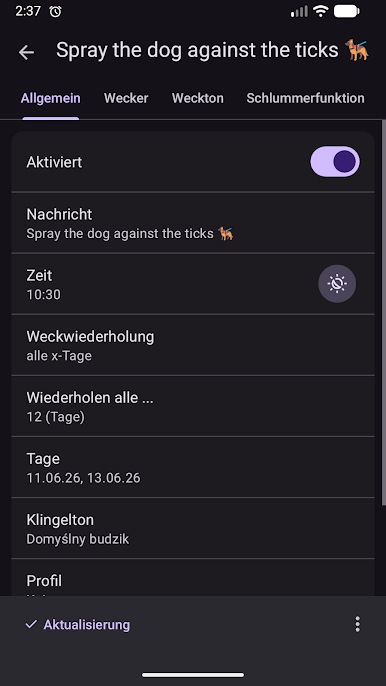Tap the sunrise icon next to Zeit
The image size is (386, 686).
(337, 284)
